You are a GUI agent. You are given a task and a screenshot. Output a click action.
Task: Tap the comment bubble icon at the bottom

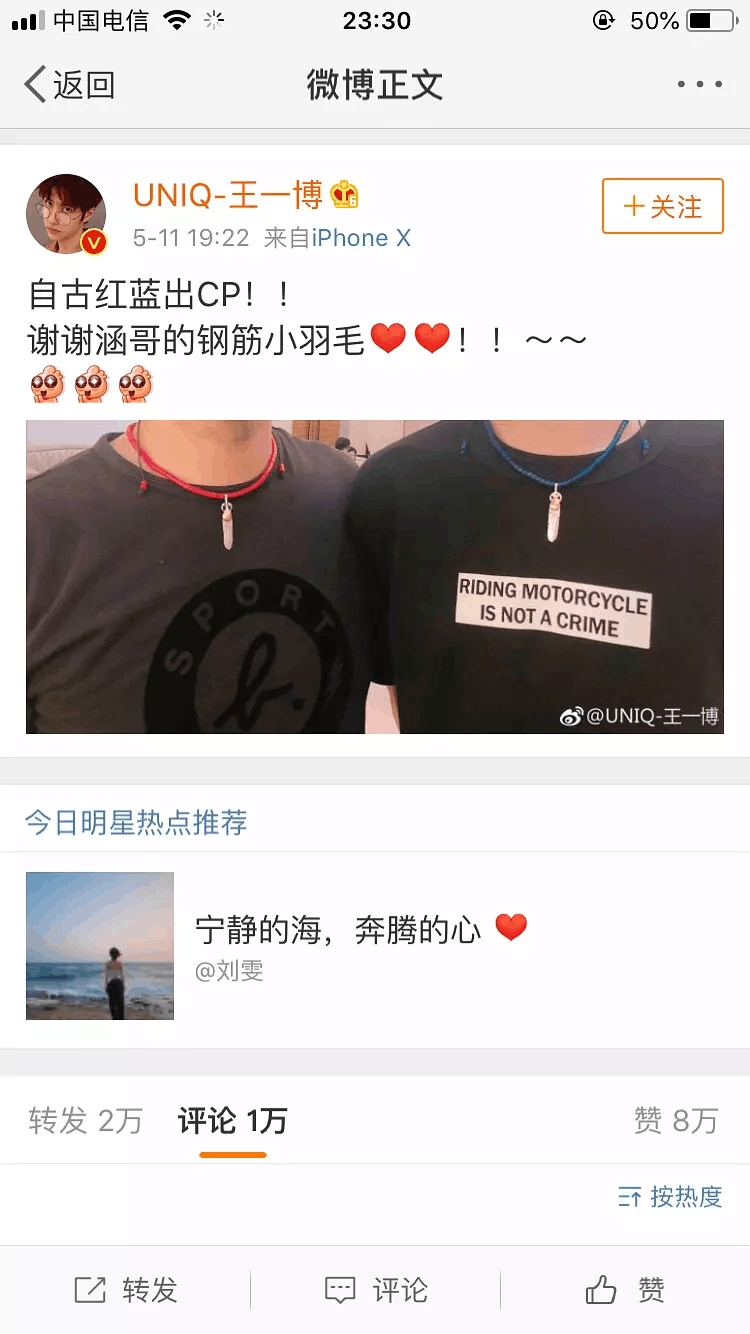point(340,1290)
